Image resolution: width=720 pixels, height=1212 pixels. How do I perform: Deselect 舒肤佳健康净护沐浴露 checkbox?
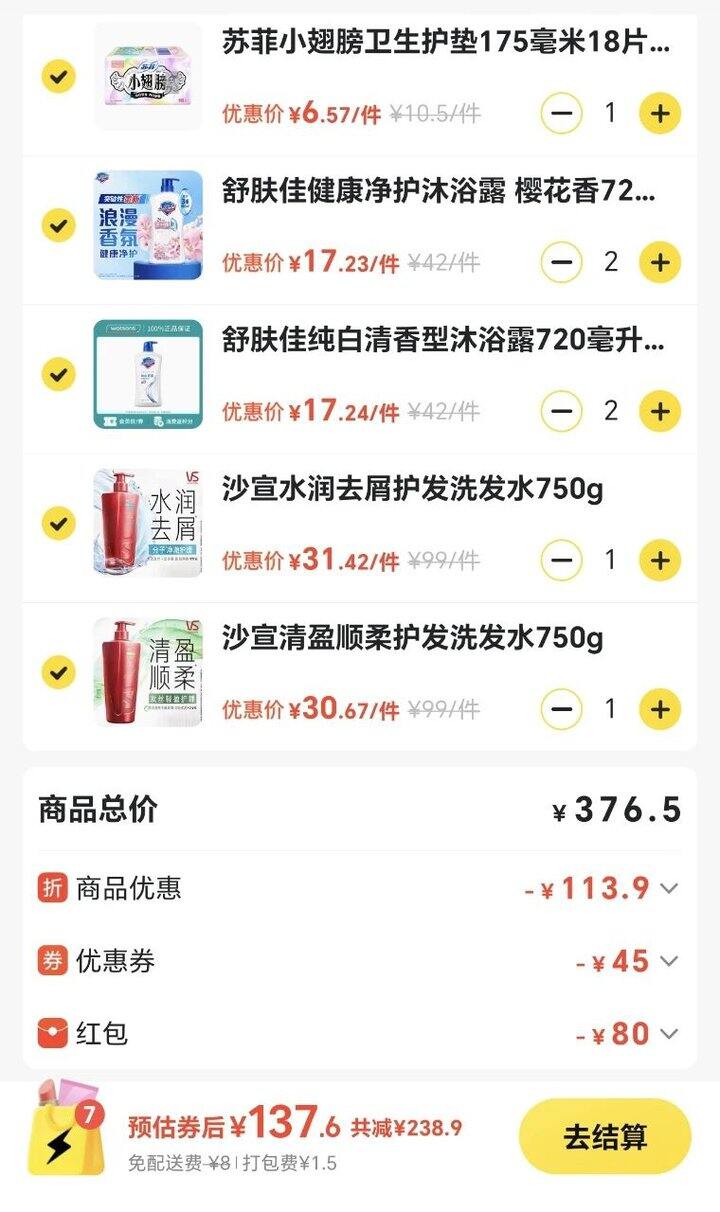pyautogui.click(x=58, y=225)
